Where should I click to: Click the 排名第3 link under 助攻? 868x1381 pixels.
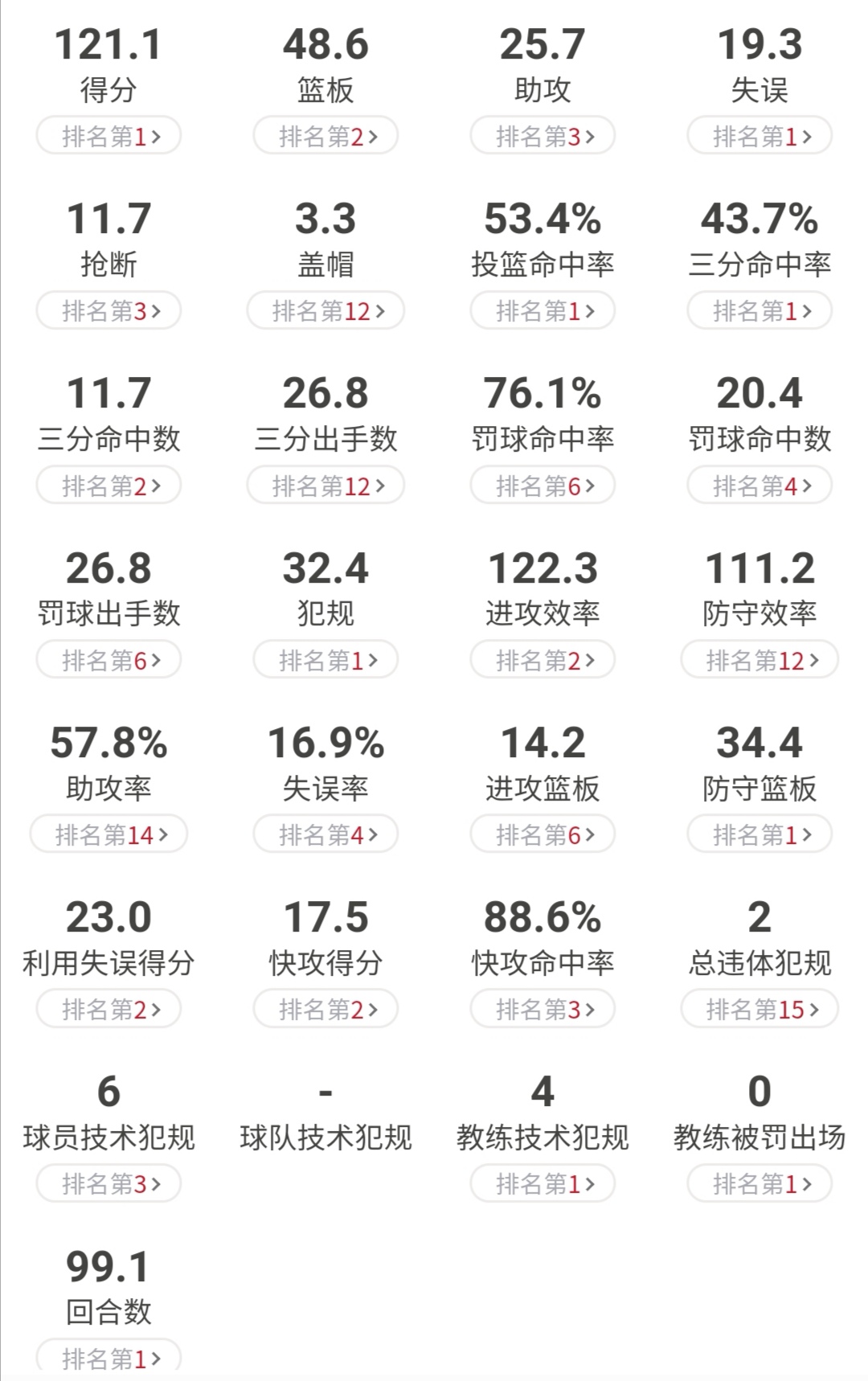542,135
